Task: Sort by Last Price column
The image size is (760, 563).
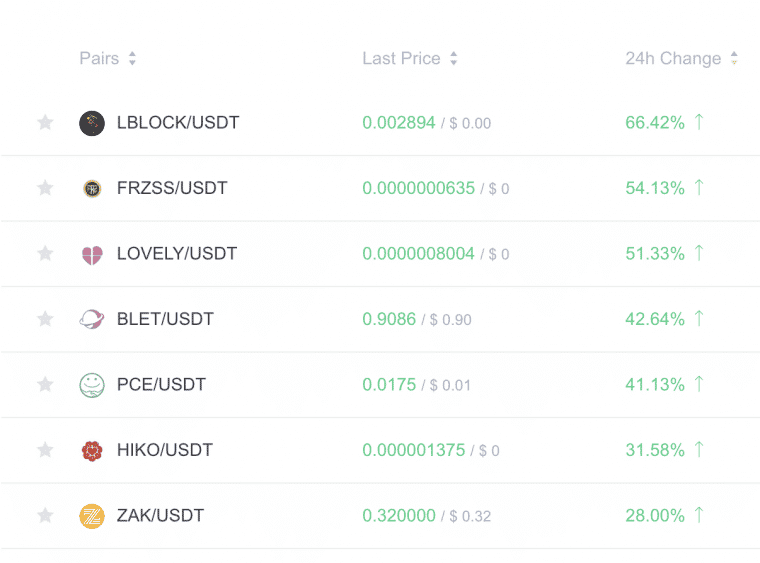Action: (x=410, y=59)
